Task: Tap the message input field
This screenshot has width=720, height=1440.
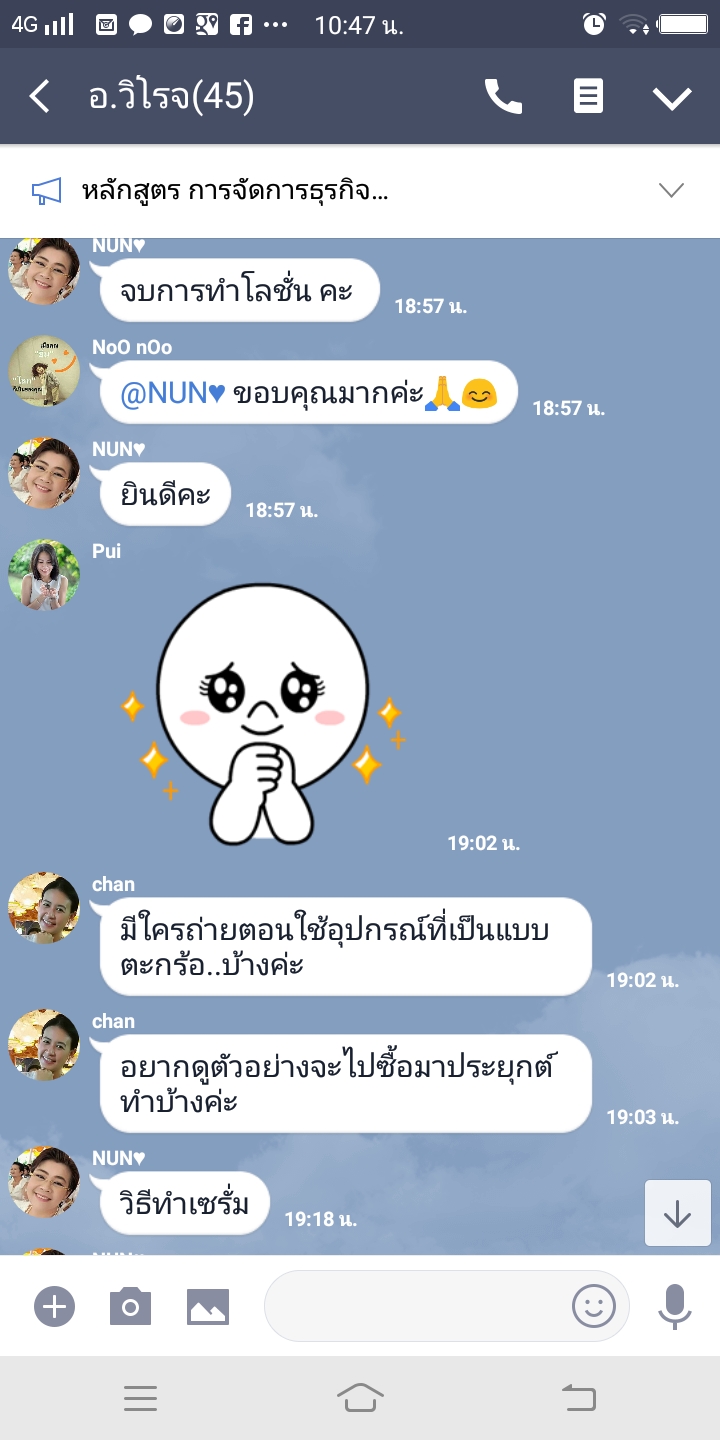Action: pos(415,1306)
